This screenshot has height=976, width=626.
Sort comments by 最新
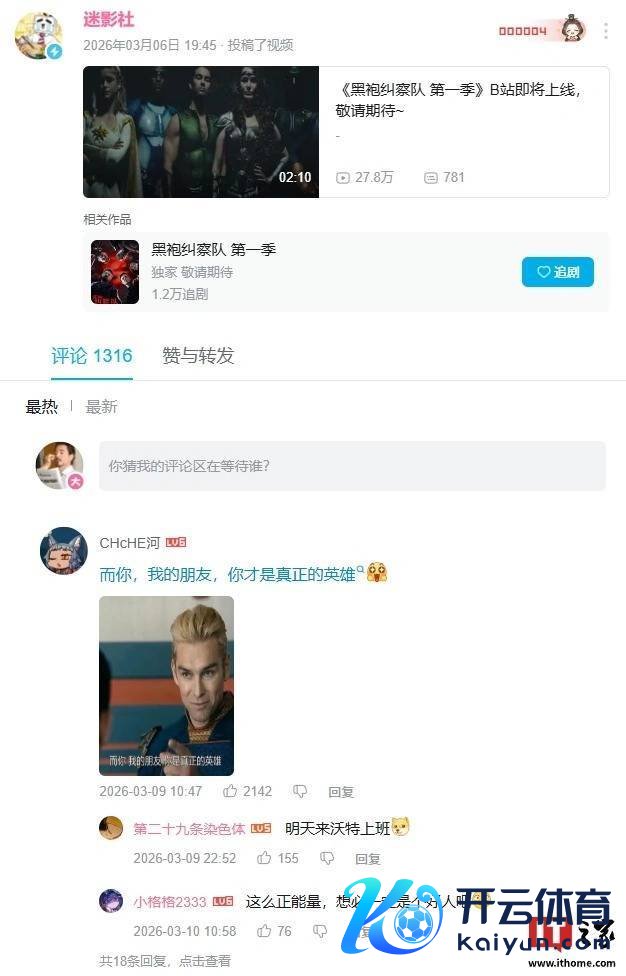[101, 407]
